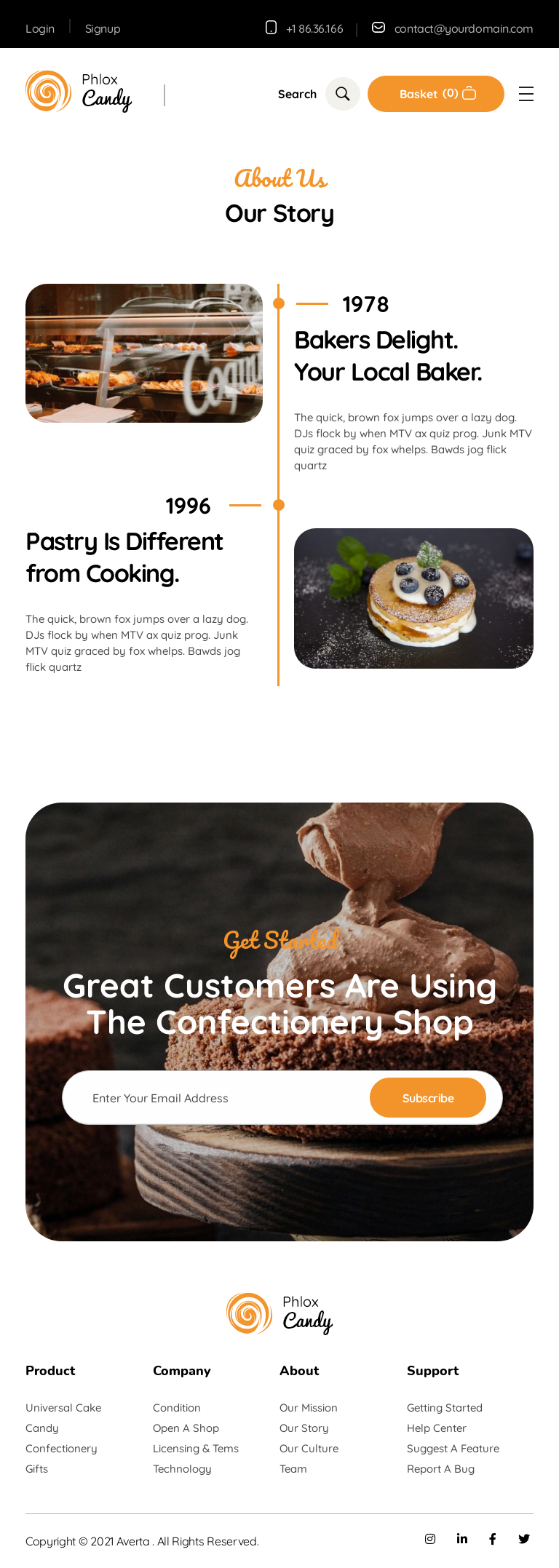Open the Team footer link
The image size is (559, 1568).
tap(293, 1469)
